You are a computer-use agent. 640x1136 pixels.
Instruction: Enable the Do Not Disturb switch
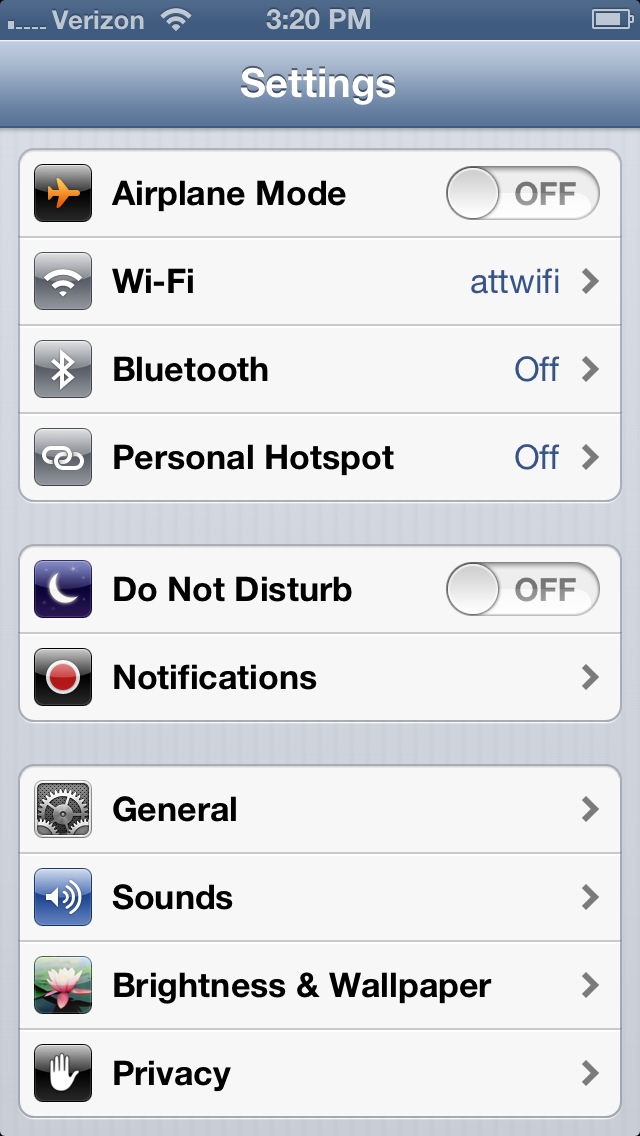point(522,590)
